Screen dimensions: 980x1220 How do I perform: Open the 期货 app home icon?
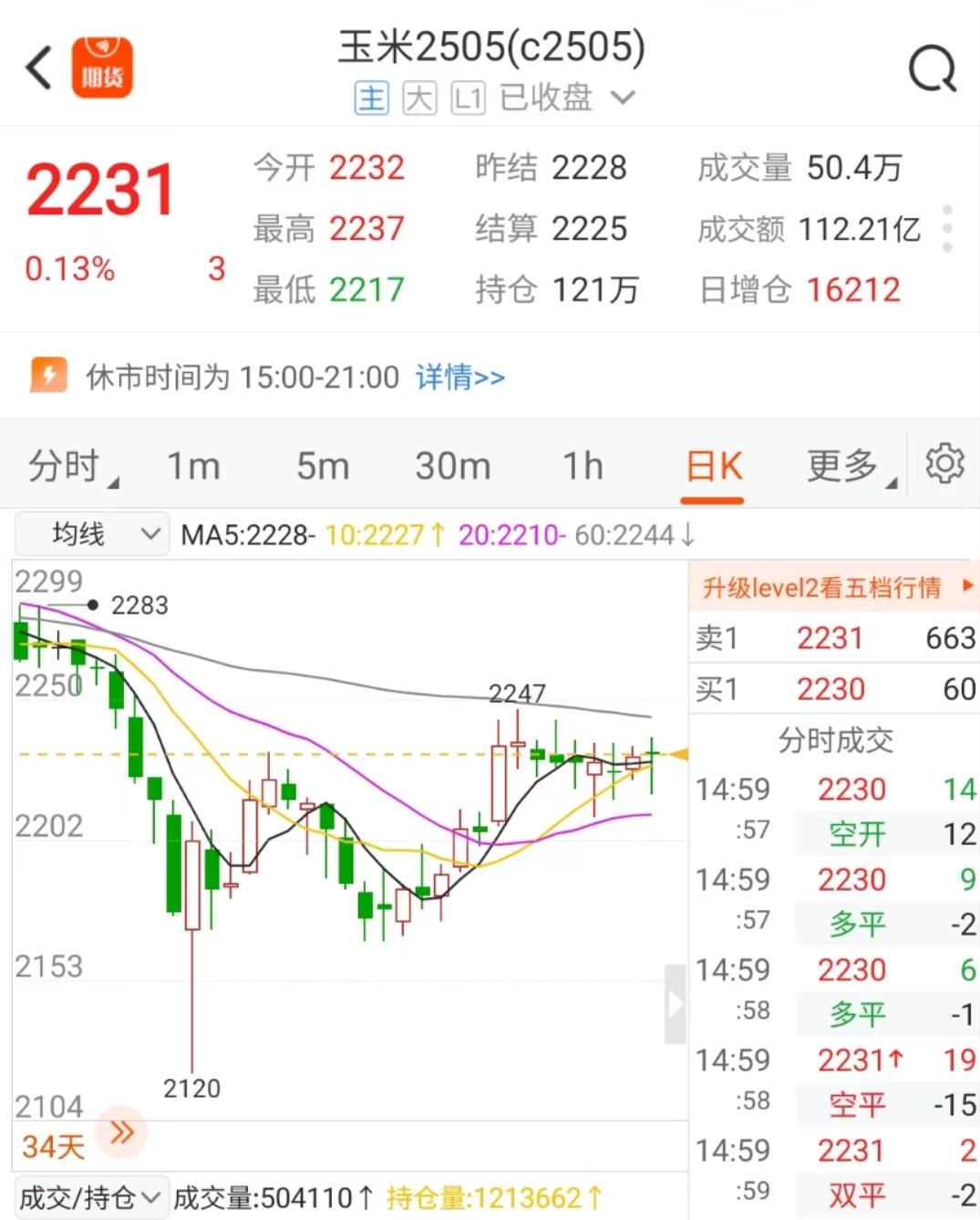102,68
